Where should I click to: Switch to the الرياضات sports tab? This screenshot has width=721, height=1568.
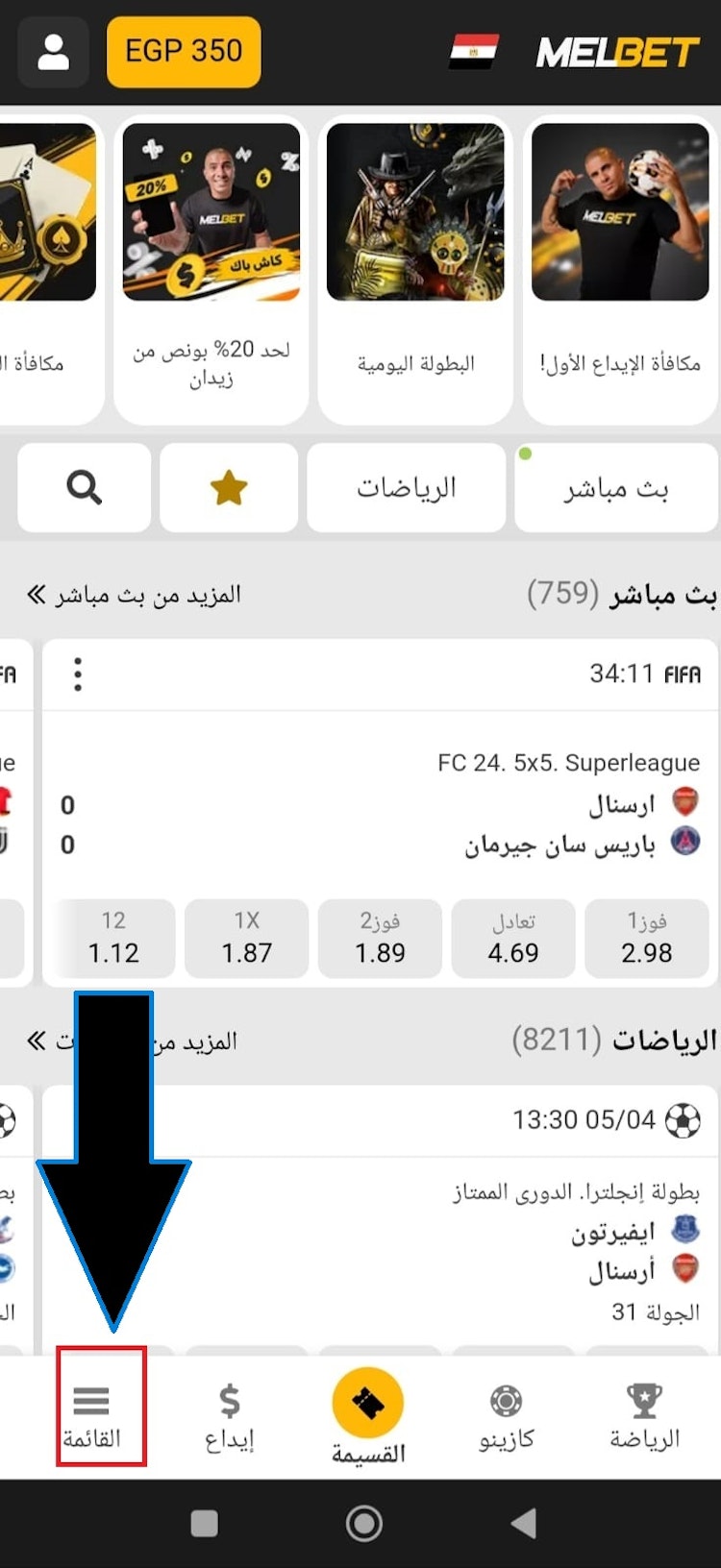click(x=406, y=488)
